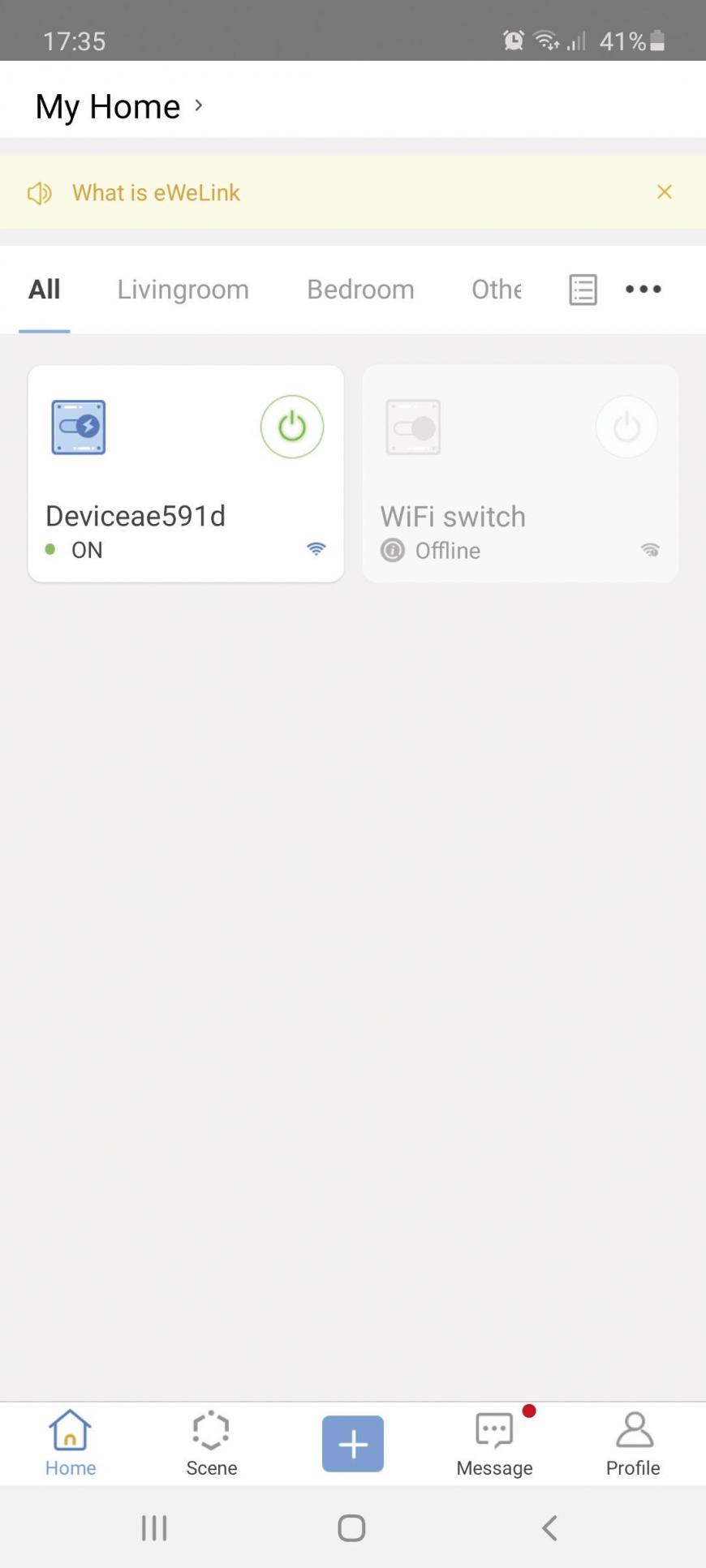
Task: Open the What is eWeLink notice
Action: click(156, 193)
